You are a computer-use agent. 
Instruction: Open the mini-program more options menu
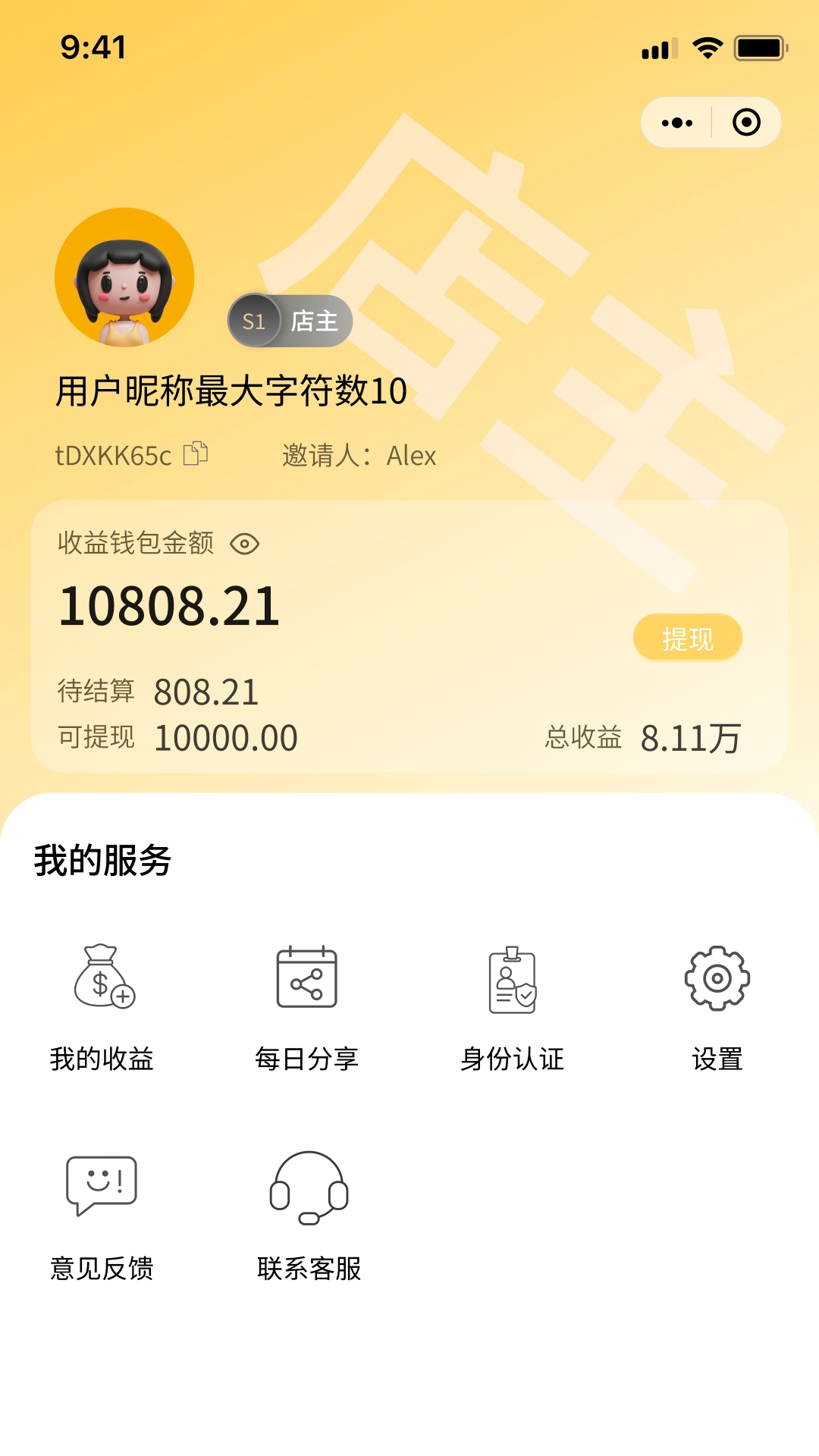tap(676, 123)
